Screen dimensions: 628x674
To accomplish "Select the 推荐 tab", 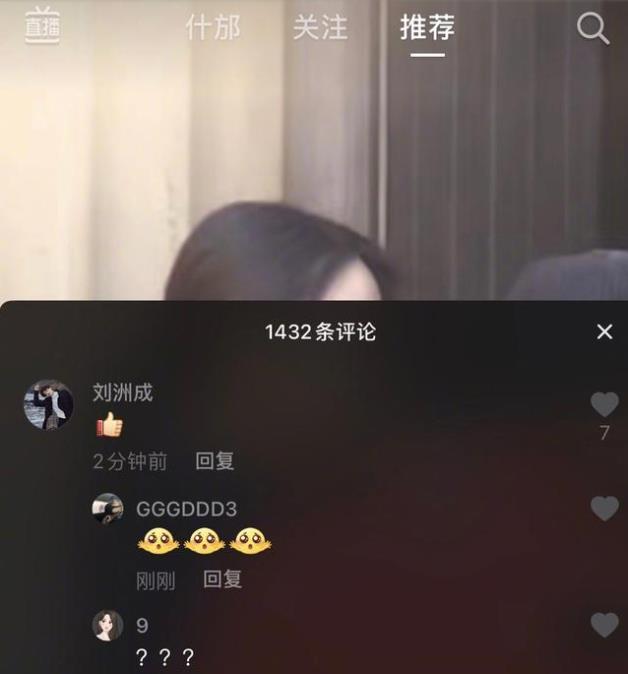I will coord(427,28).
